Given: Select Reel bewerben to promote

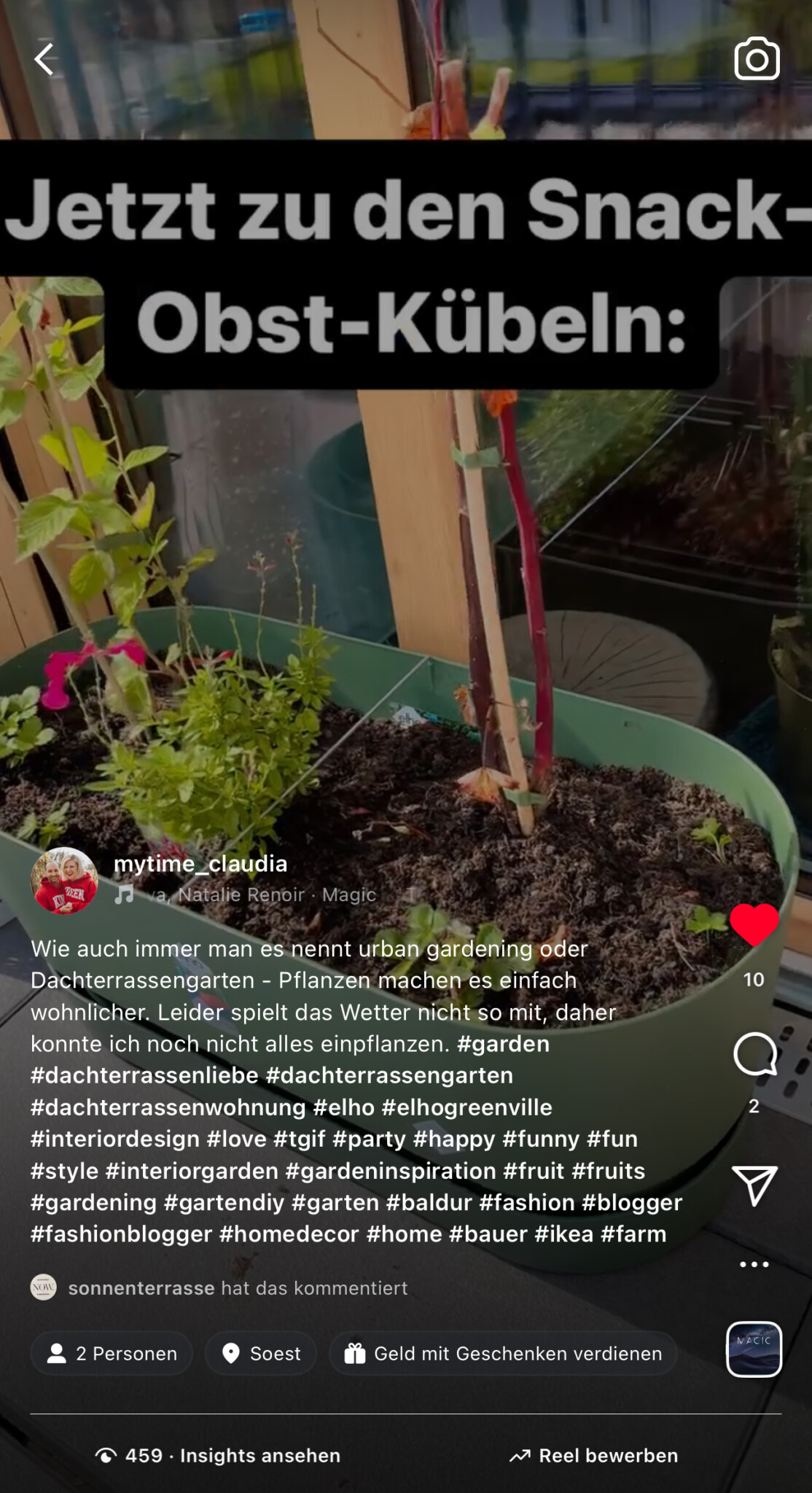Looking at the screenshot, I should point(594,1456).
